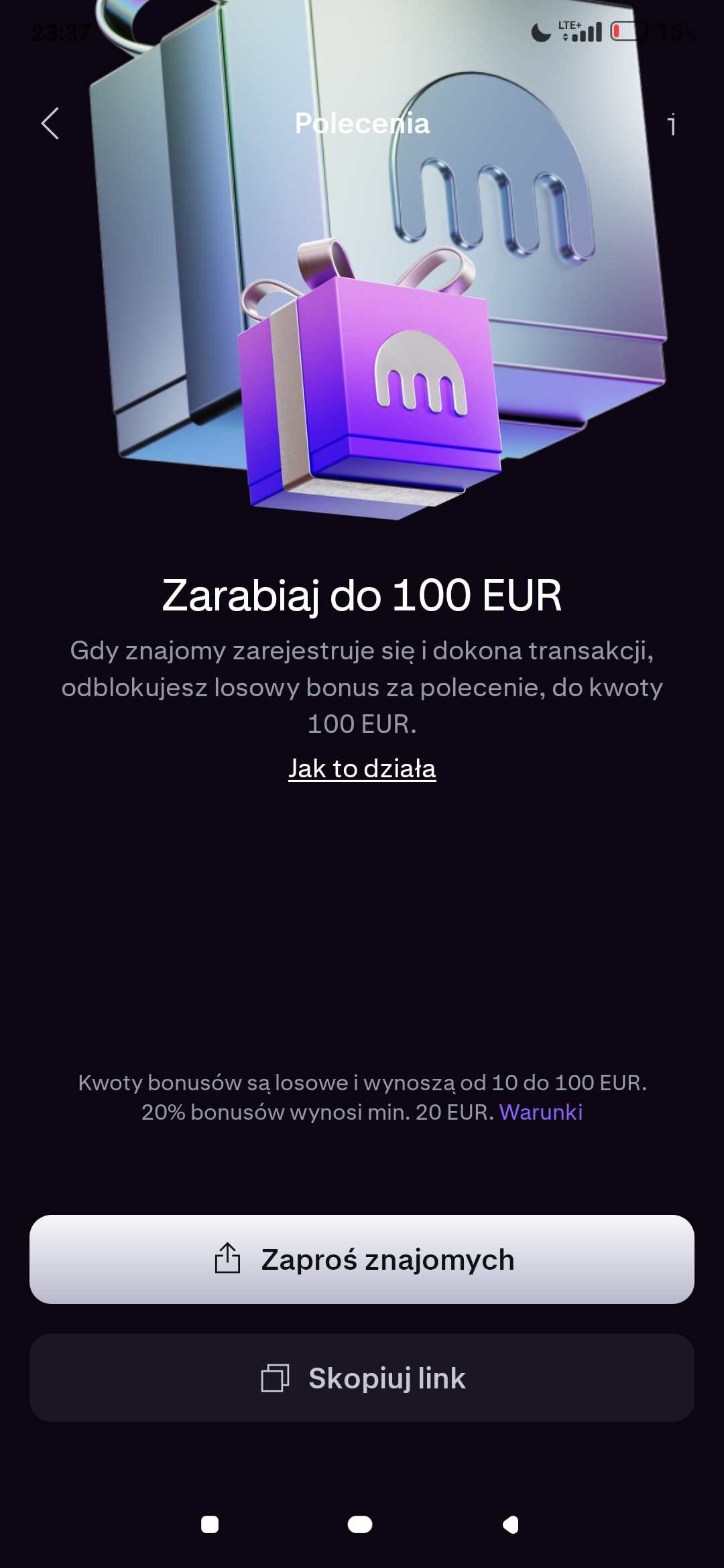724x1568 pixels.
Task: Tap Skopiuj link to copy referral link
Action: (x=362, y=1378)
